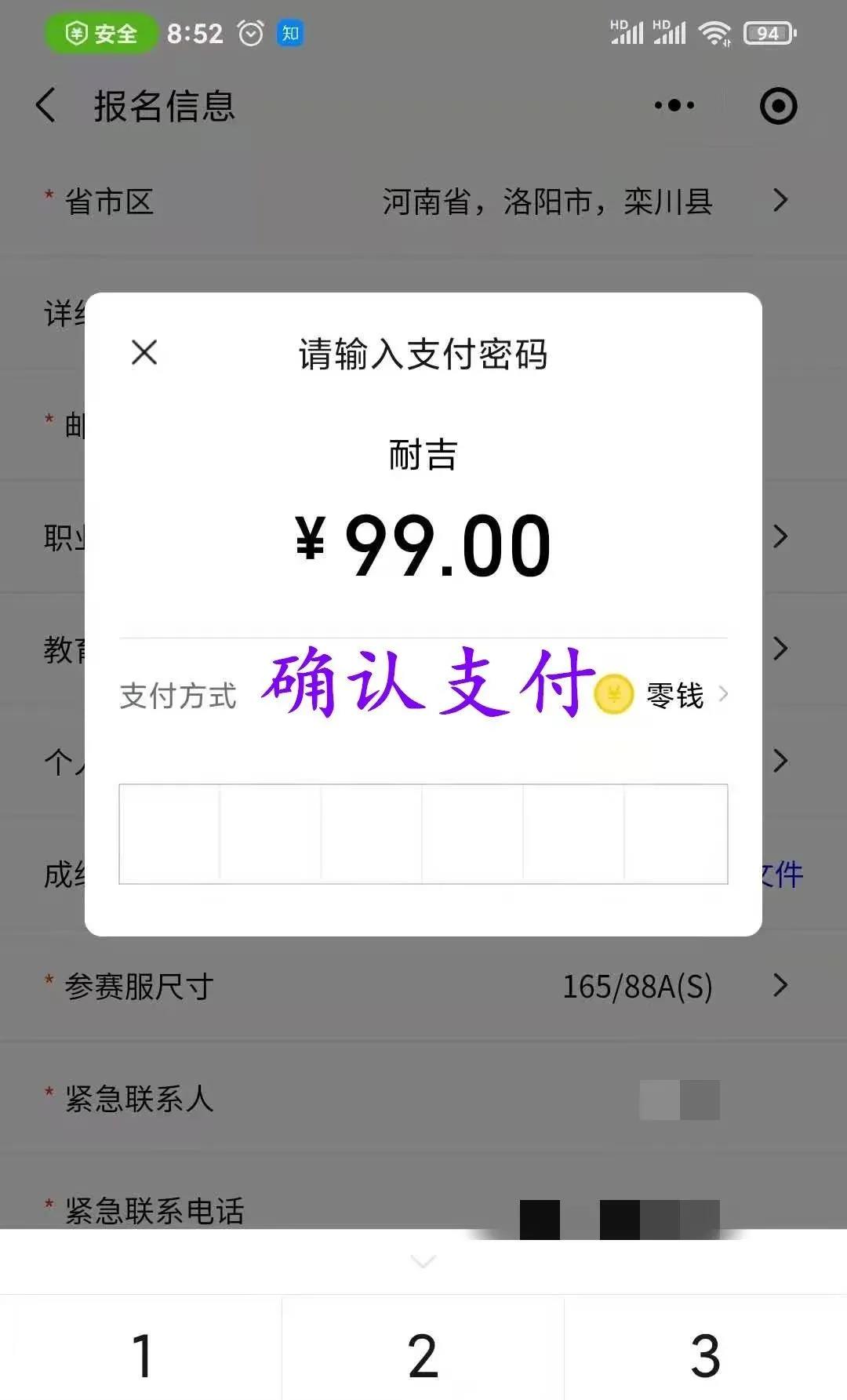Change payment method from 零钱
The image size is (847, 1400).
[x=676, y=695]
